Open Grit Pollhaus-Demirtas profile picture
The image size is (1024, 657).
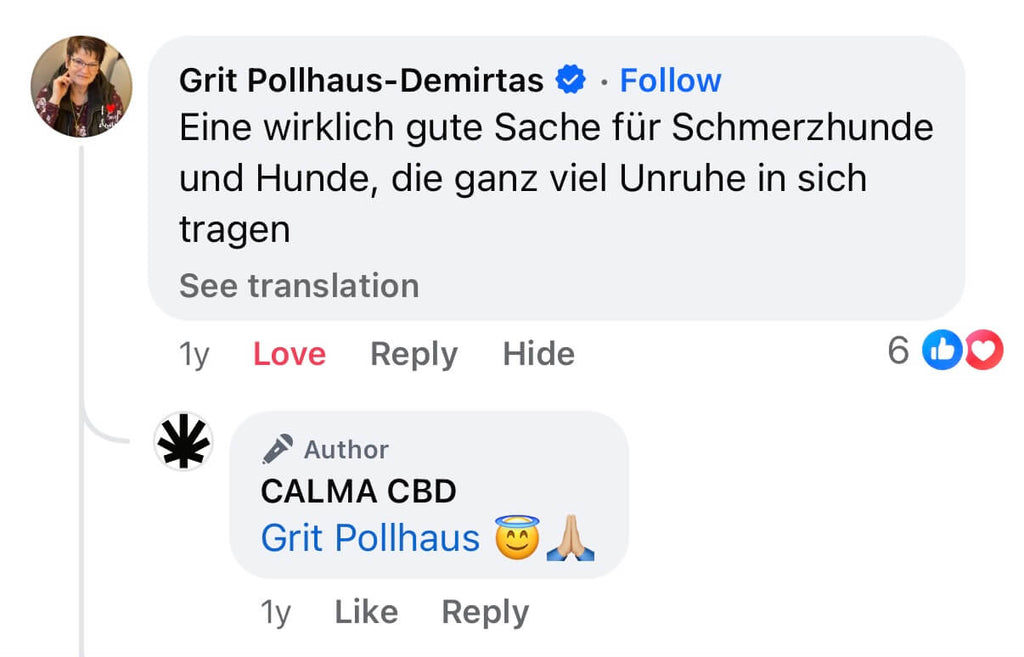tap(81, 87)
